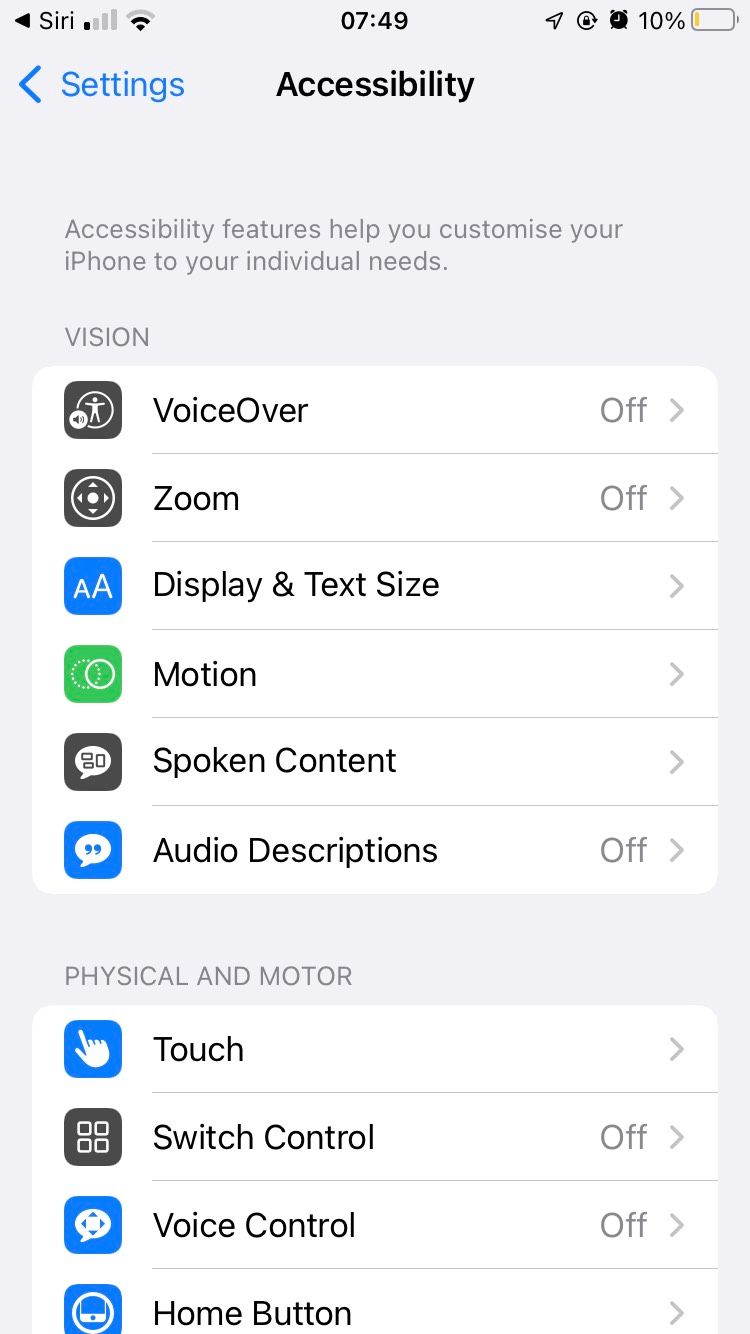Screen dimensions: 750x1334
Task: Expand Display & Text Size options
Action: [677, 586]
